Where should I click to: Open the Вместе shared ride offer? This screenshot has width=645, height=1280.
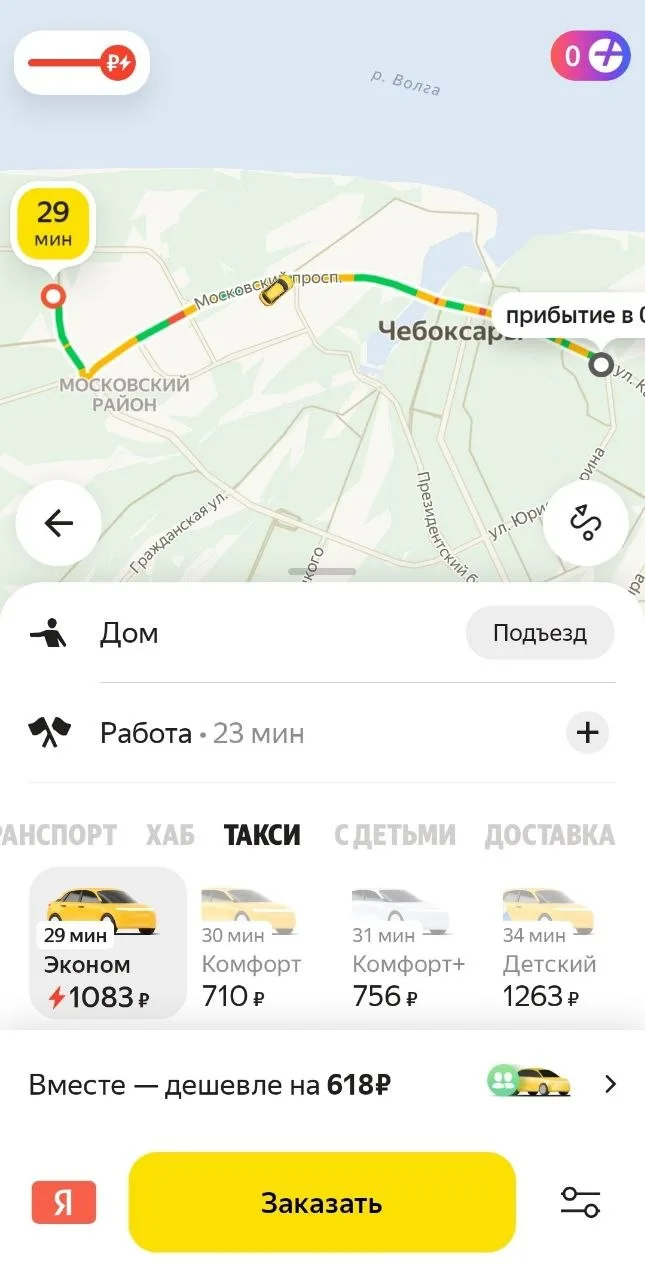pyautogui.click(x=322, y=1084)
